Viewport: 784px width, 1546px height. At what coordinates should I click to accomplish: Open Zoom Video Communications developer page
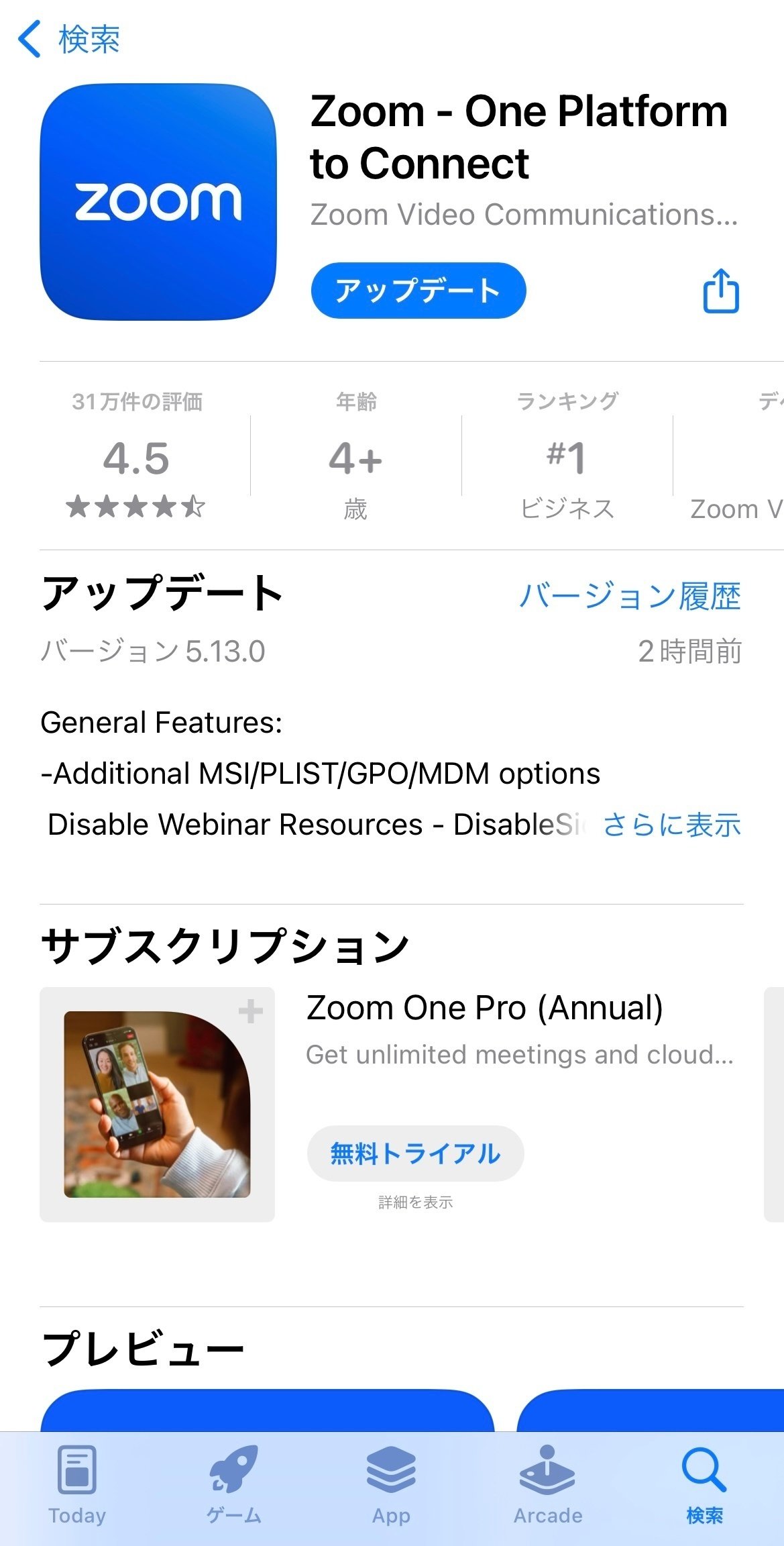coord(524,215)
